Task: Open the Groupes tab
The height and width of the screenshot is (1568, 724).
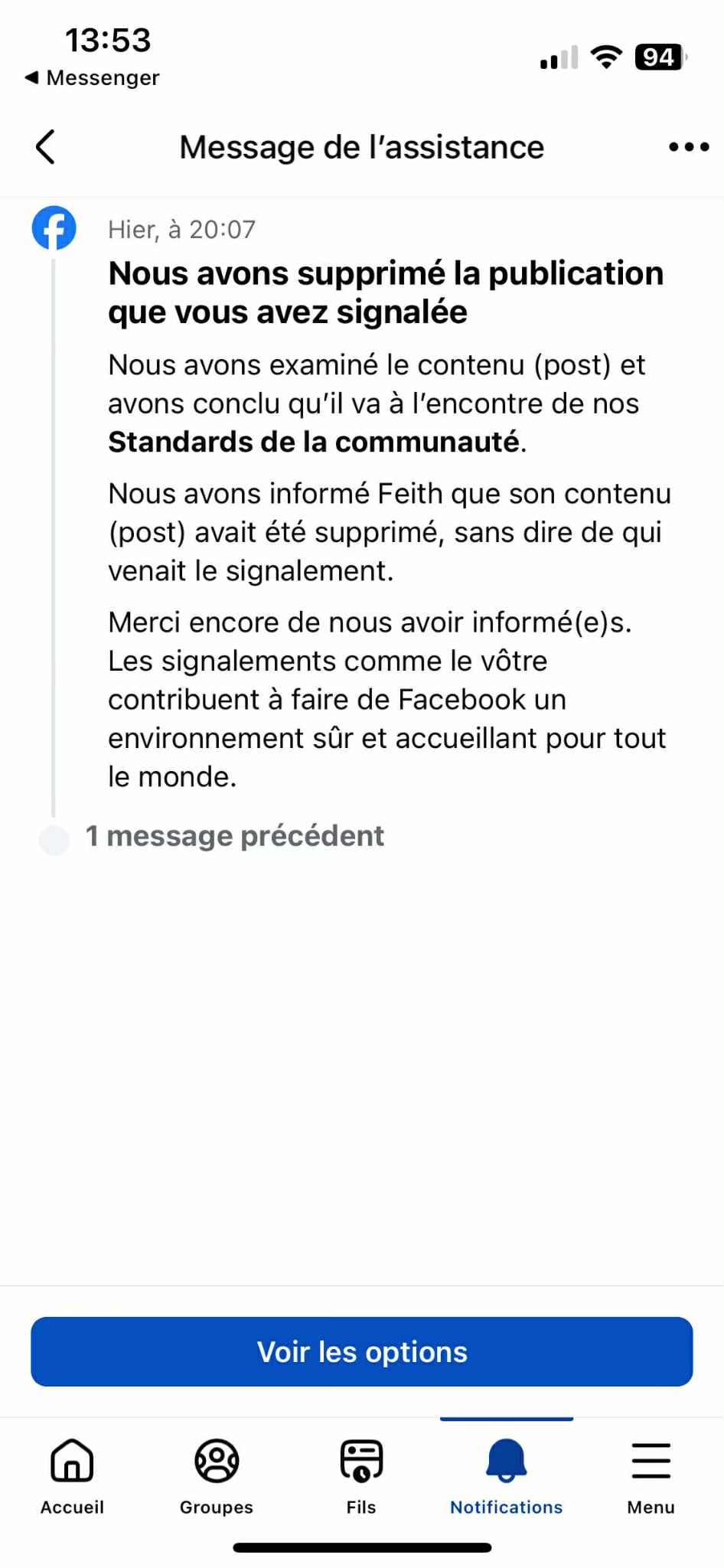Action: tap(217, 1476)
